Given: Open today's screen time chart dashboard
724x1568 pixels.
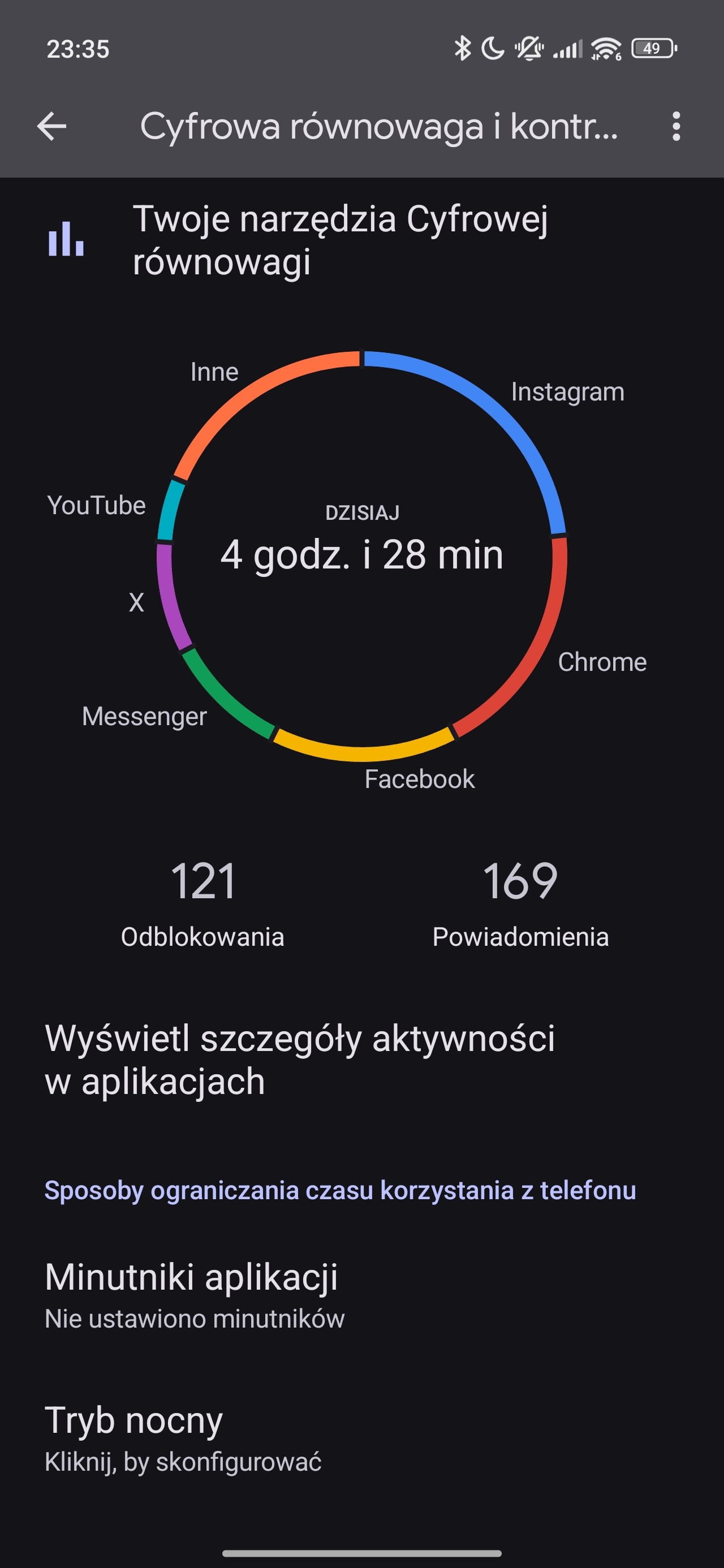Looking at the screenshot, I should pyautogui.click(x=361, y=554).
